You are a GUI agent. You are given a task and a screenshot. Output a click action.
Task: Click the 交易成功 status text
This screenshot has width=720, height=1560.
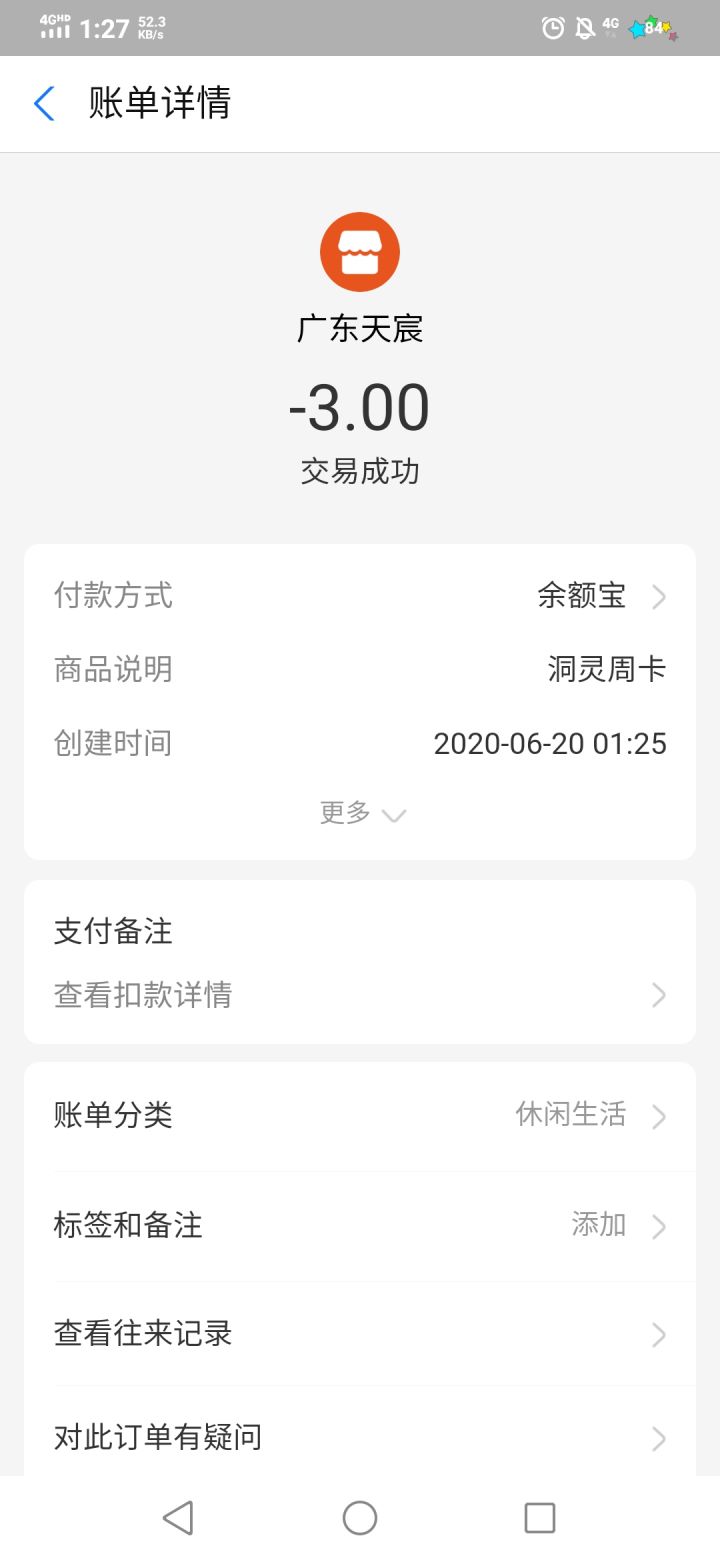tap(359, 469)
